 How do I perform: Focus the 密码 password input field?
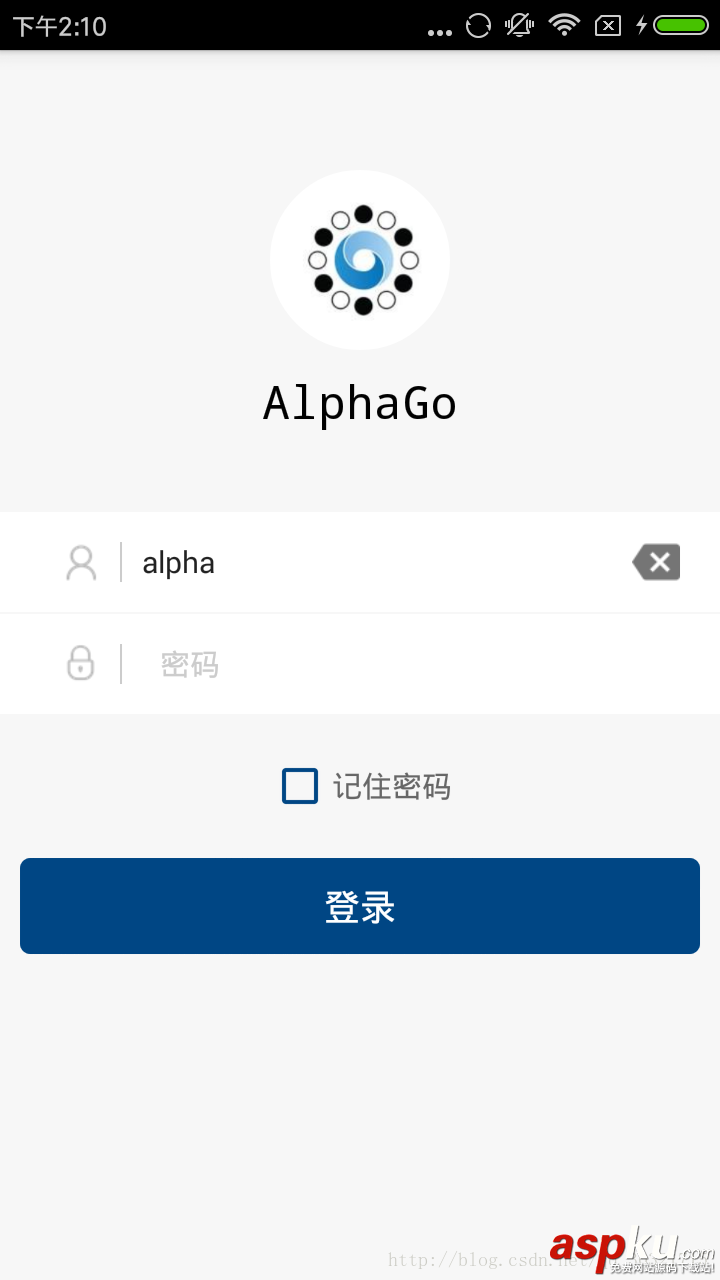pos(300,663)
